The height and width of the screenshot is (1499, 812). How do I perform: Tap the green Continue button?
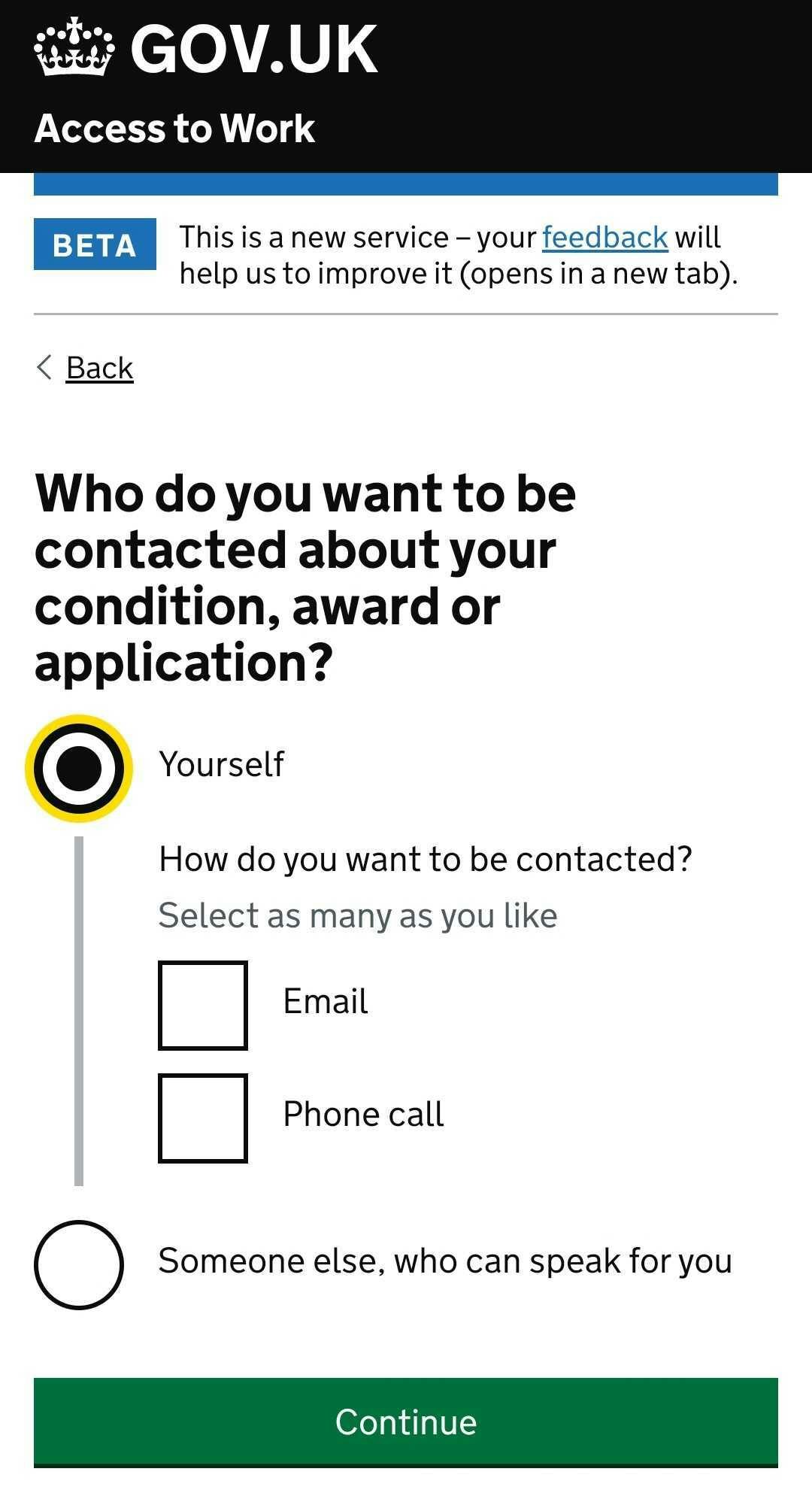[x=406, y=1422]
